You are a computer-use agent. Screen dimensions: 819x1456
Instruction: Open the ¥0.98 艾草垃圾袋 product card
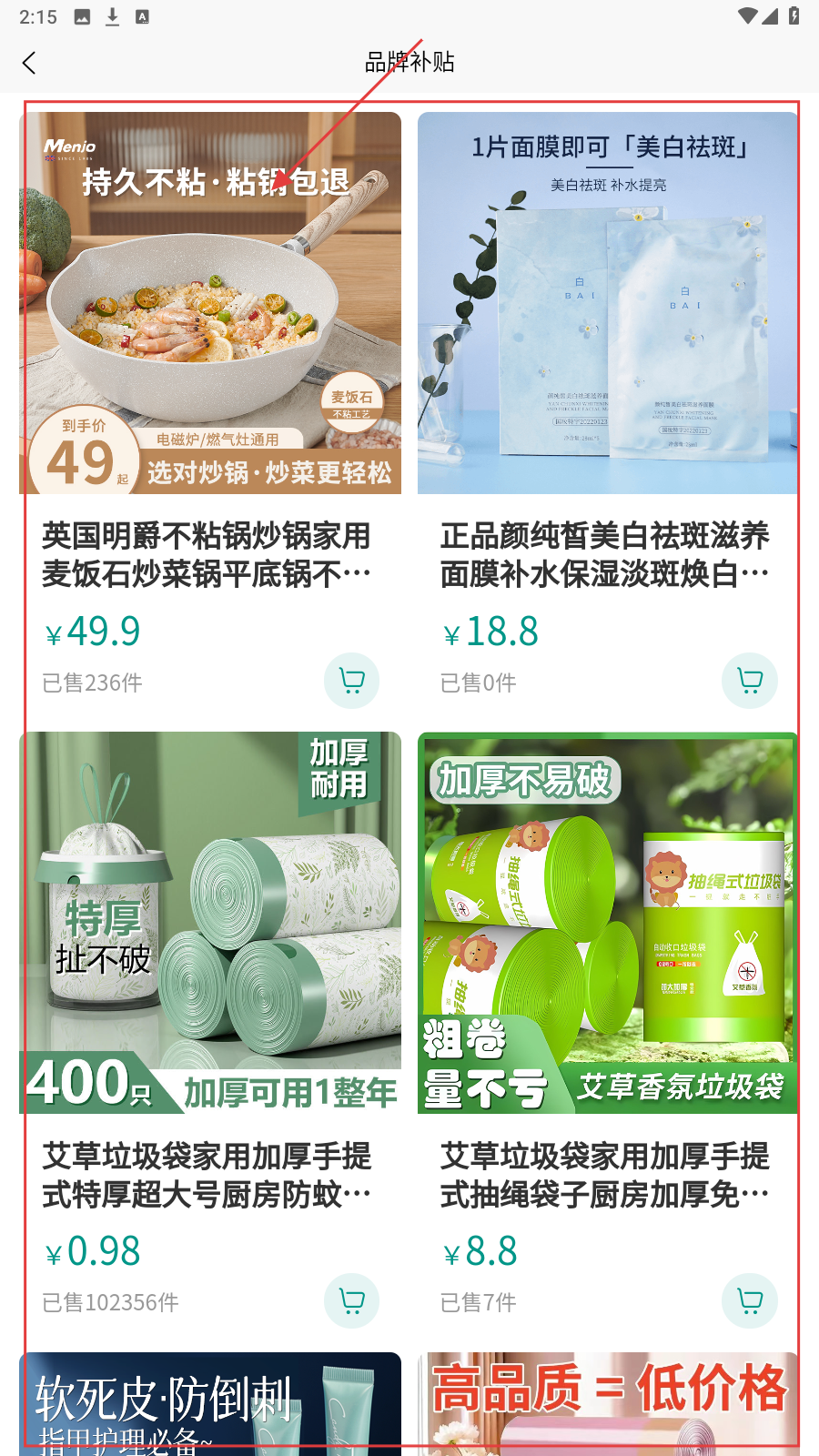[x=210, y=983]
